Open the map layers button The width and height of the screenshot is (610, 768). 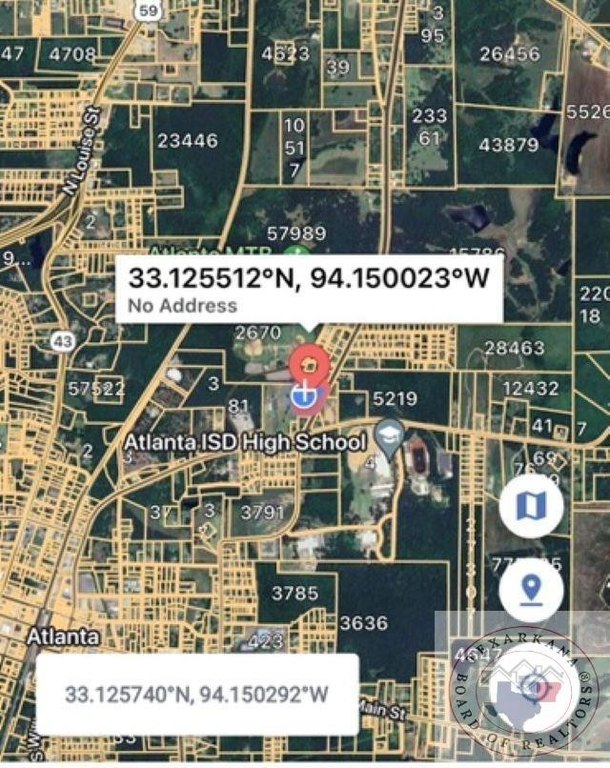(x=531, y=506)
